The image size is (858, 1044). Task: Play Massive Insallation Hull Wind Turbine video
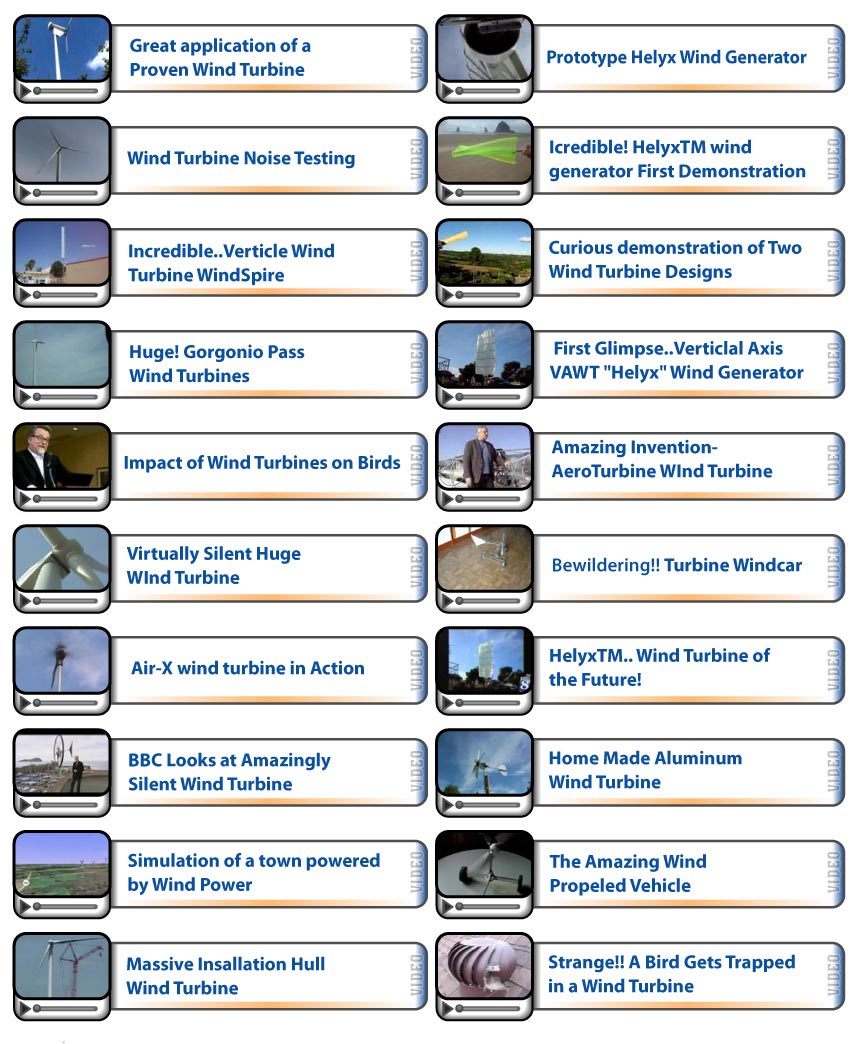pos(225,976)
